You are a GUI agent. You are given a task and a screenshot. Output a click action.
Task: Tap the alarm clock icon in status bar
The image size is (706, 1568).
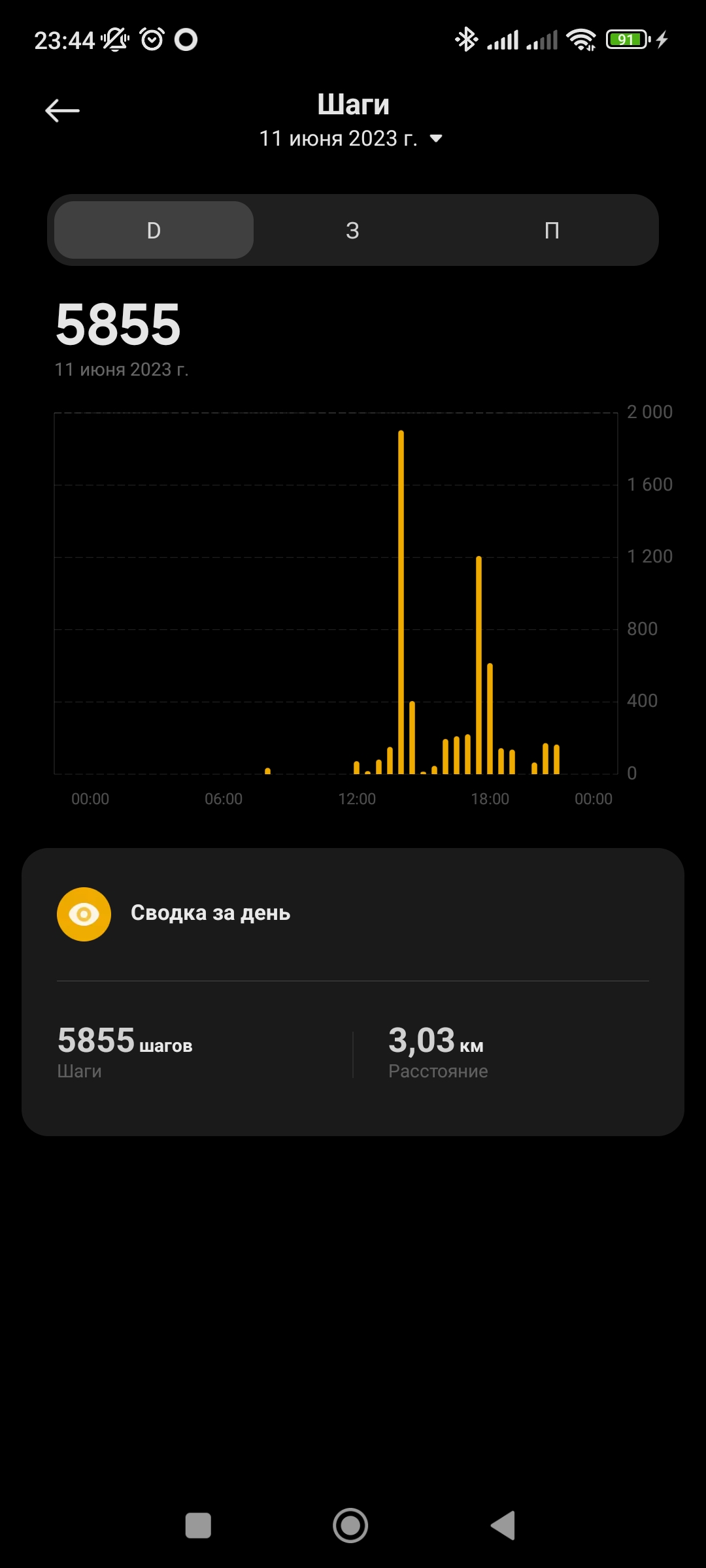(x=152, y=39)
